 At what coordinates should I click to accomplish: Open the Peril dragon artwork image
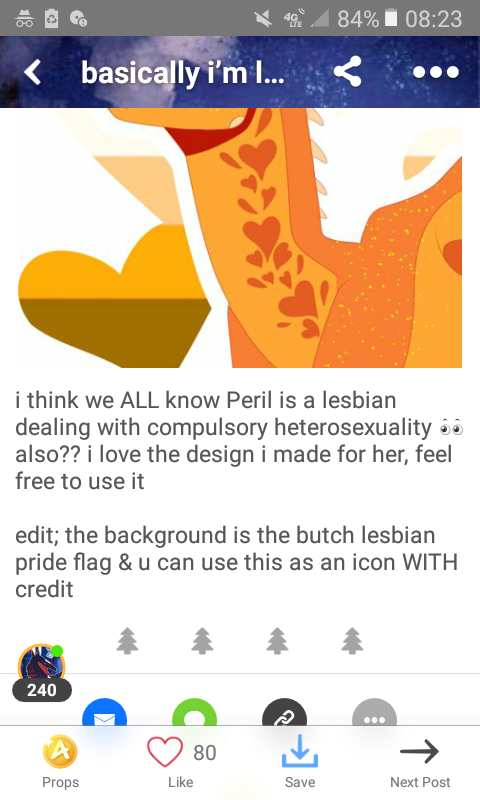(x=240, y=237)
